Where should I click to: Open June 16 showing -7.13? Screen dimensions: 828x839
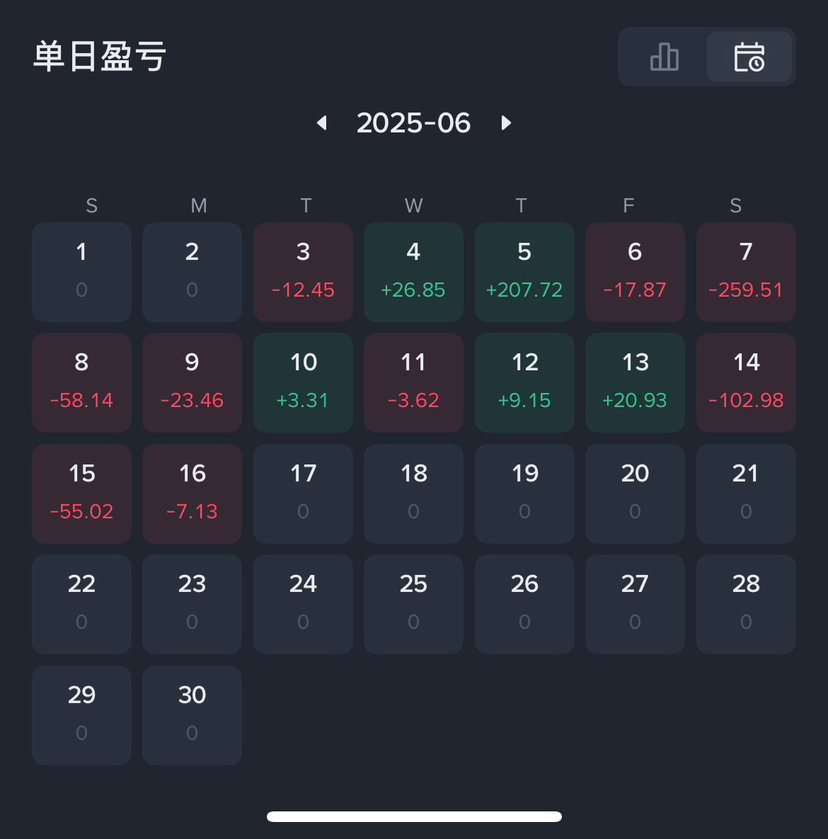tap(192, 494)
